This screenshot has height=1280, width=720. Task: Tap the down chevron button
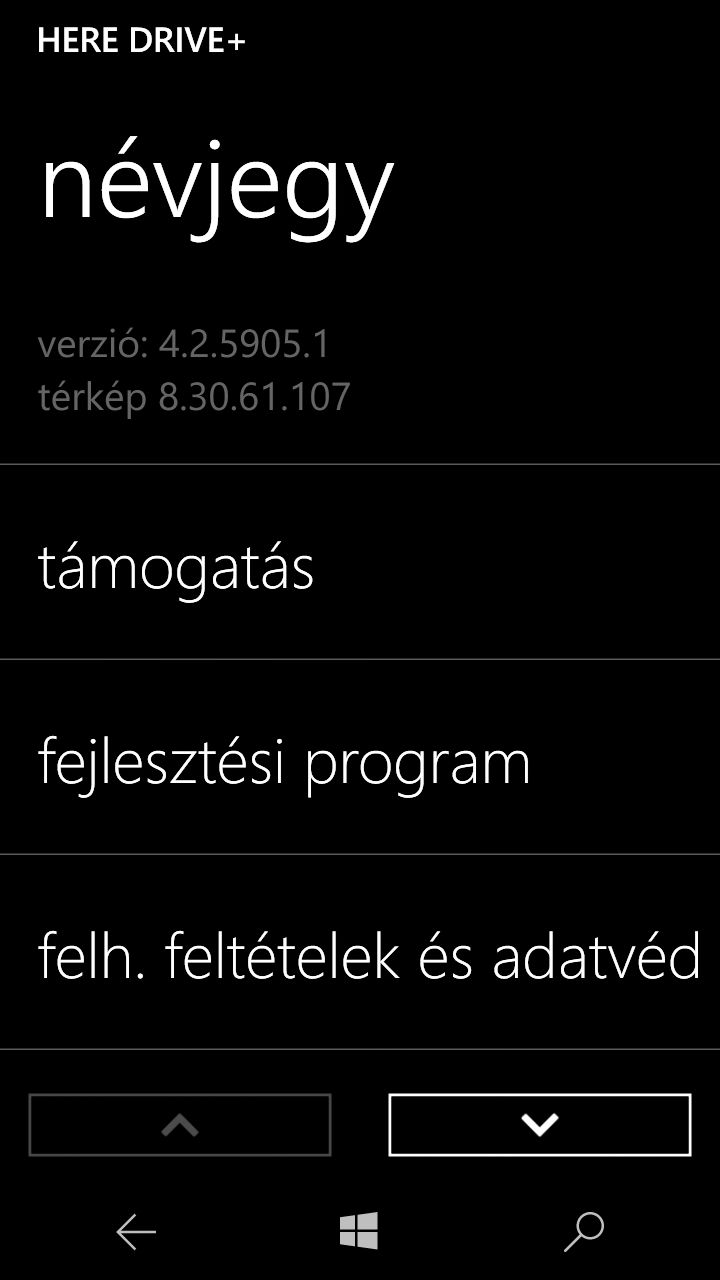[540, 1125]
